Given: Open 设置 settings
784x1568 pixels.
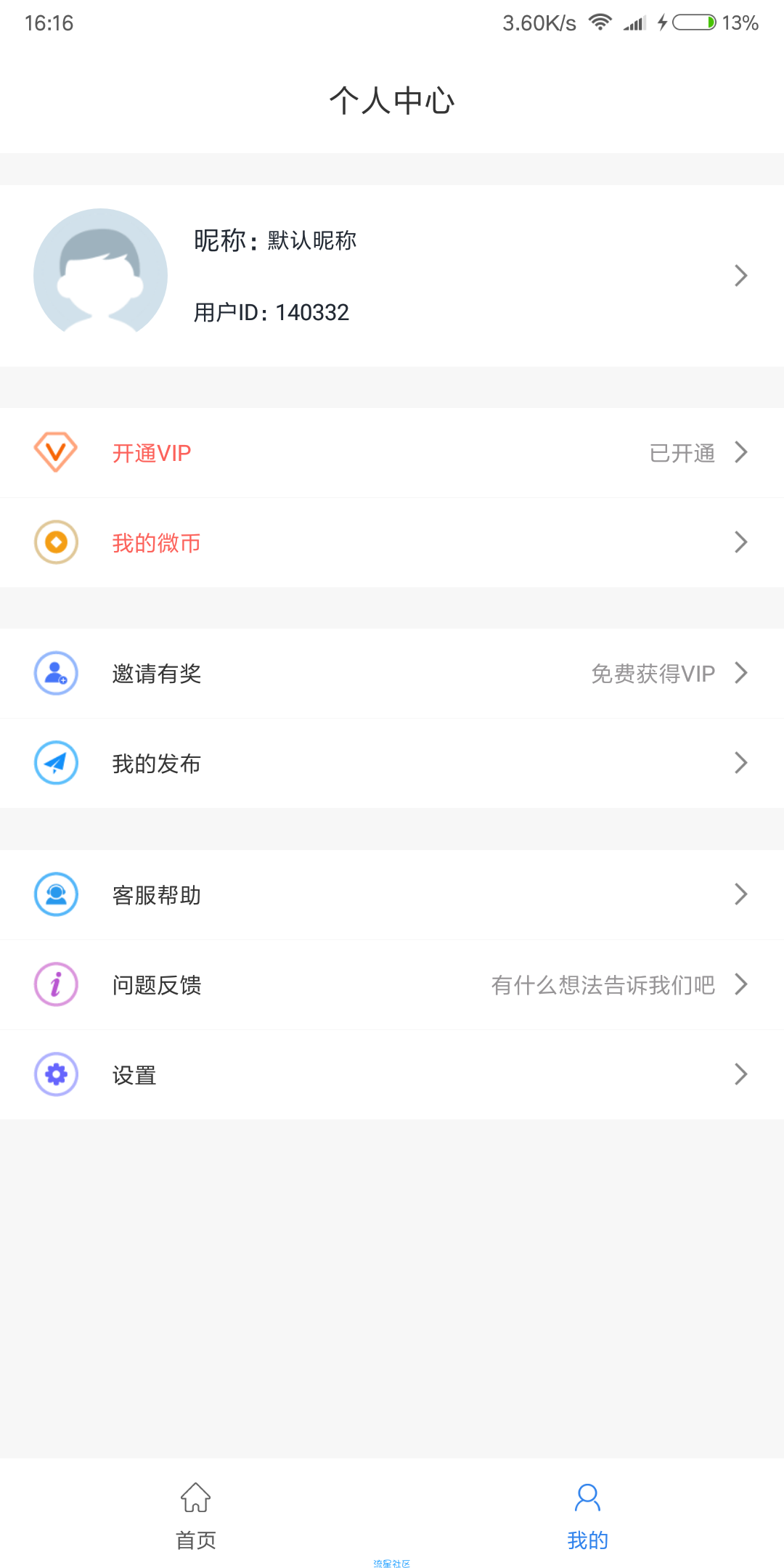Looking at the screenshot, I should tap(392, 1075).
